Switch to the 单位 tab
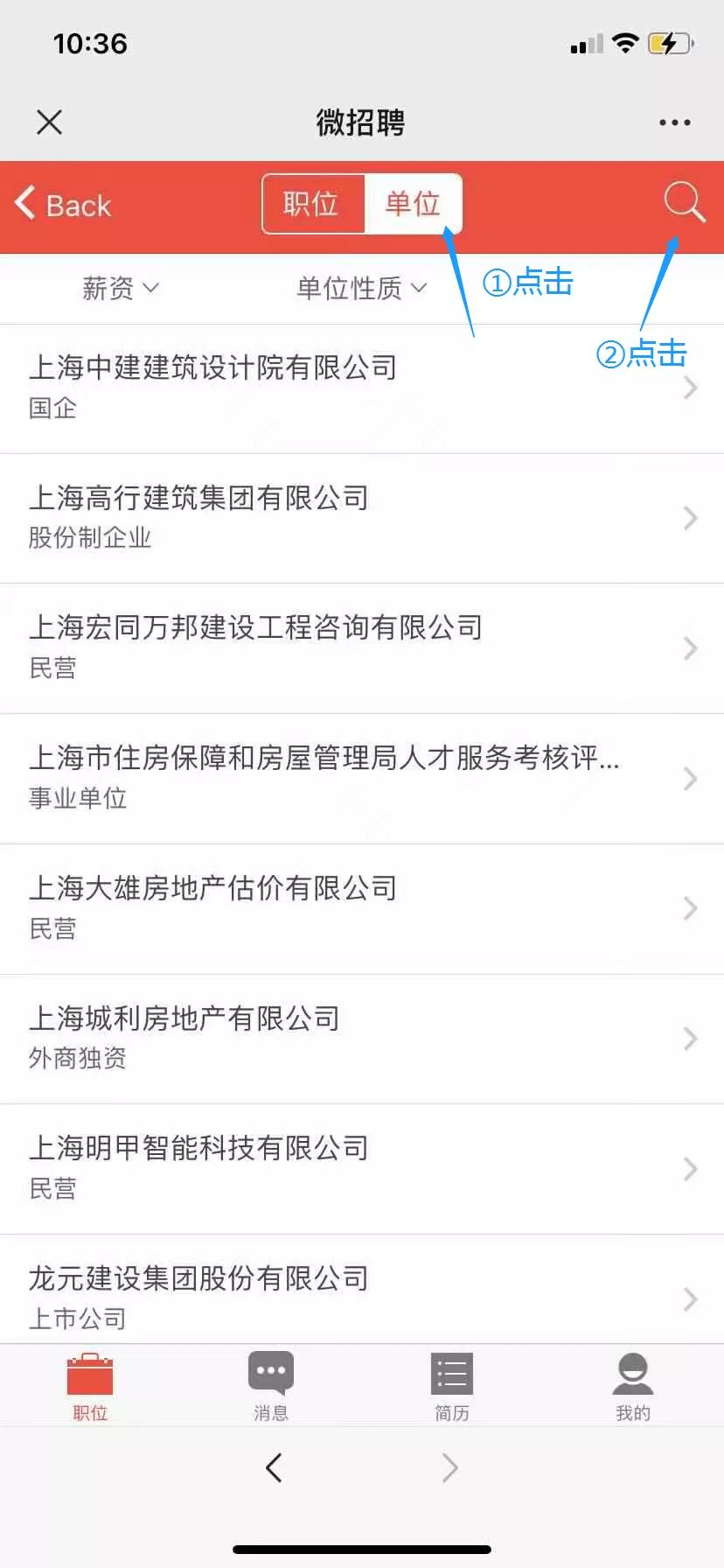Viewport: 724px width, 1568px height. (413, 203)
